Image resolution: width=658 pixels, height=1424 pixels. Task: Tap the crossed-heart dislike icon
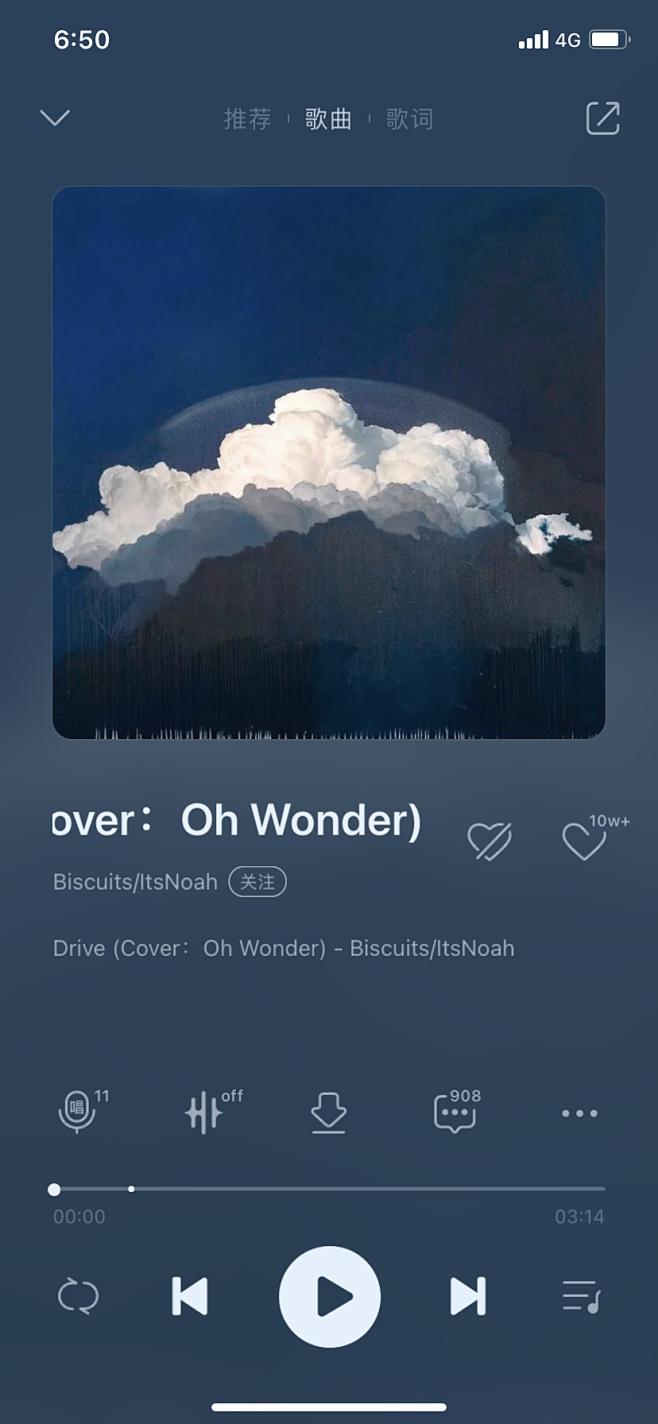tap(490, 841)
